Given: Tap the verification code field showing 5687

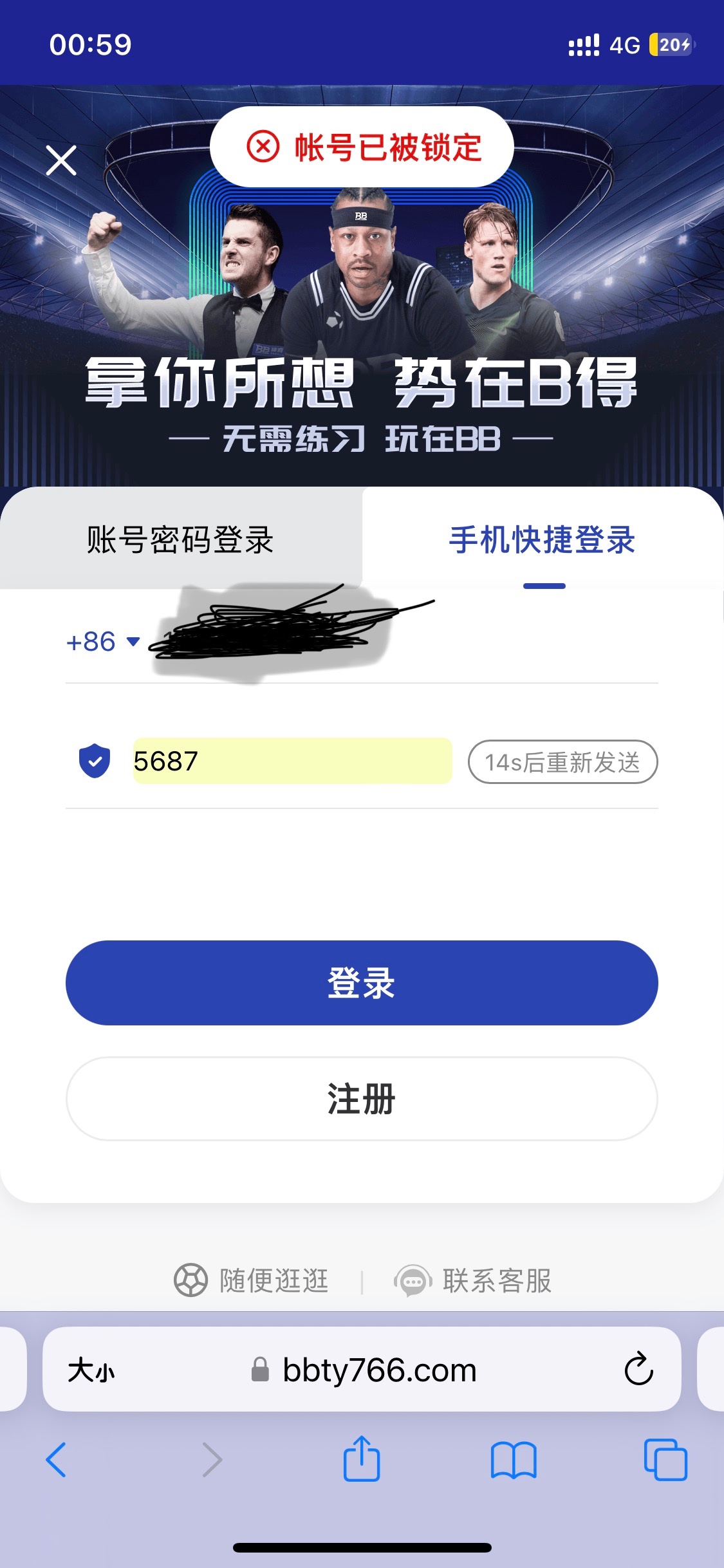Looking at the screenshot, I should coord(292,761).
